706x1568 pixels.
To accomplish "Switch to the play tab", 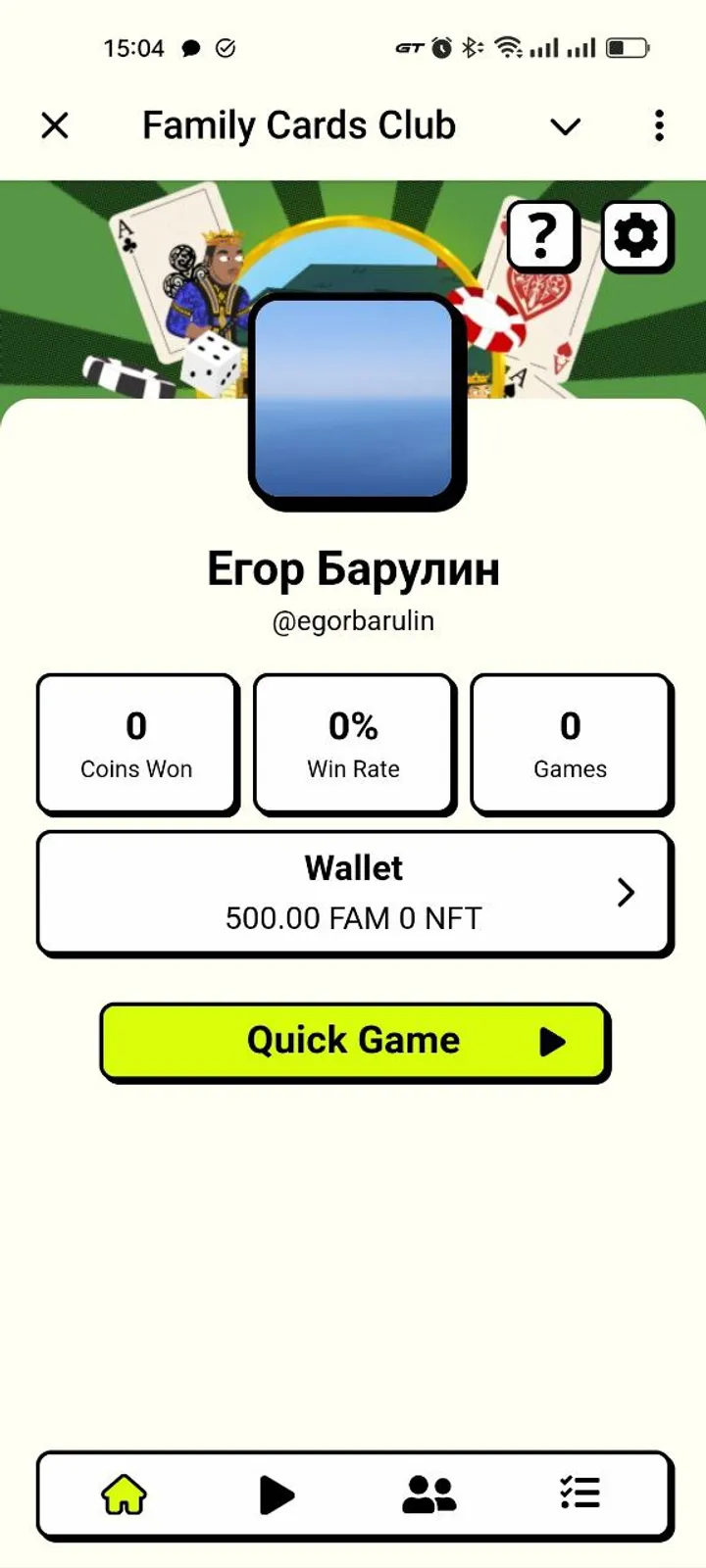I will [277, 1494].
